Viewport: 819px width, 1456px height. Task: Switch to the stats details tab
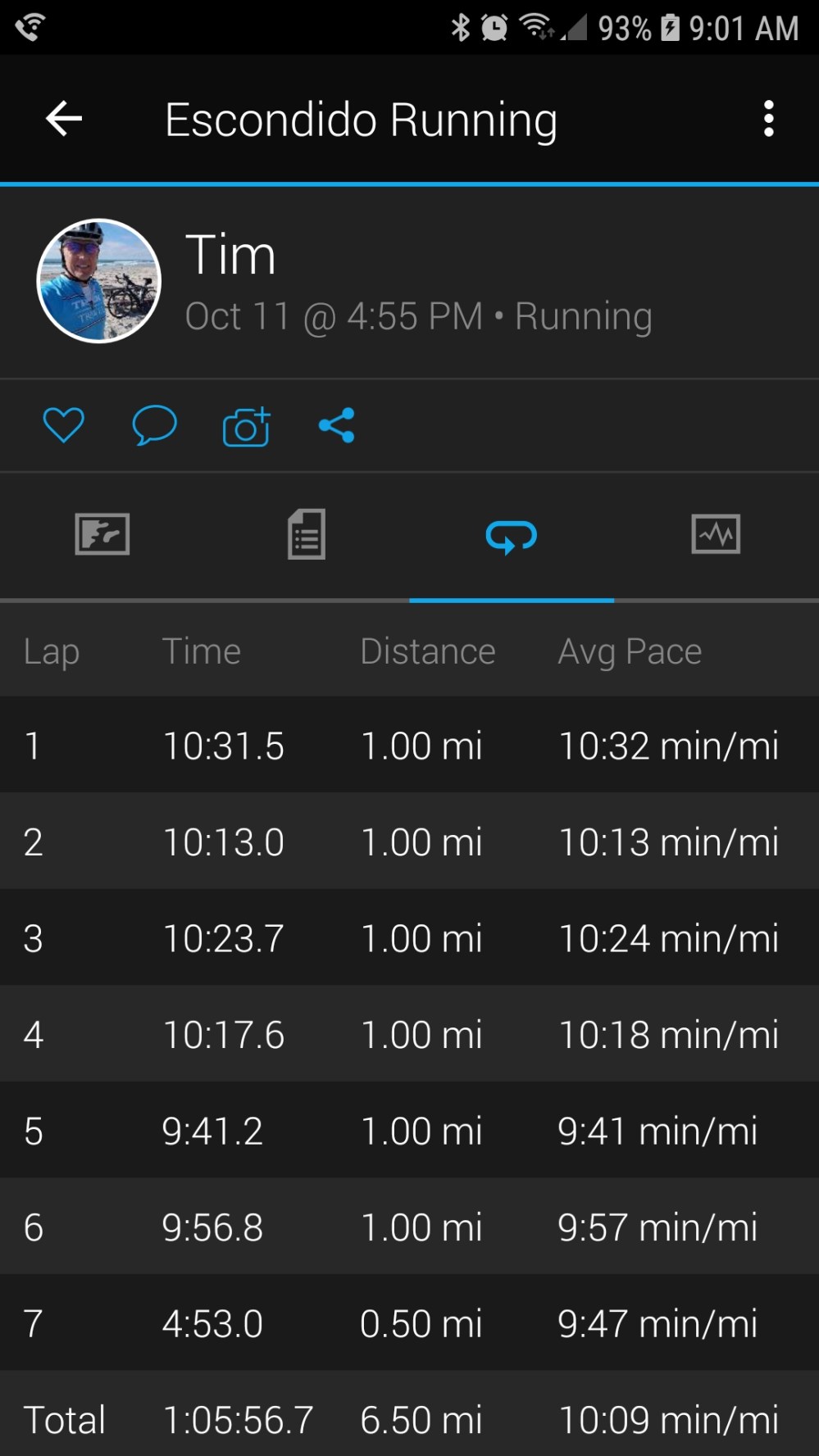(307, 535)
